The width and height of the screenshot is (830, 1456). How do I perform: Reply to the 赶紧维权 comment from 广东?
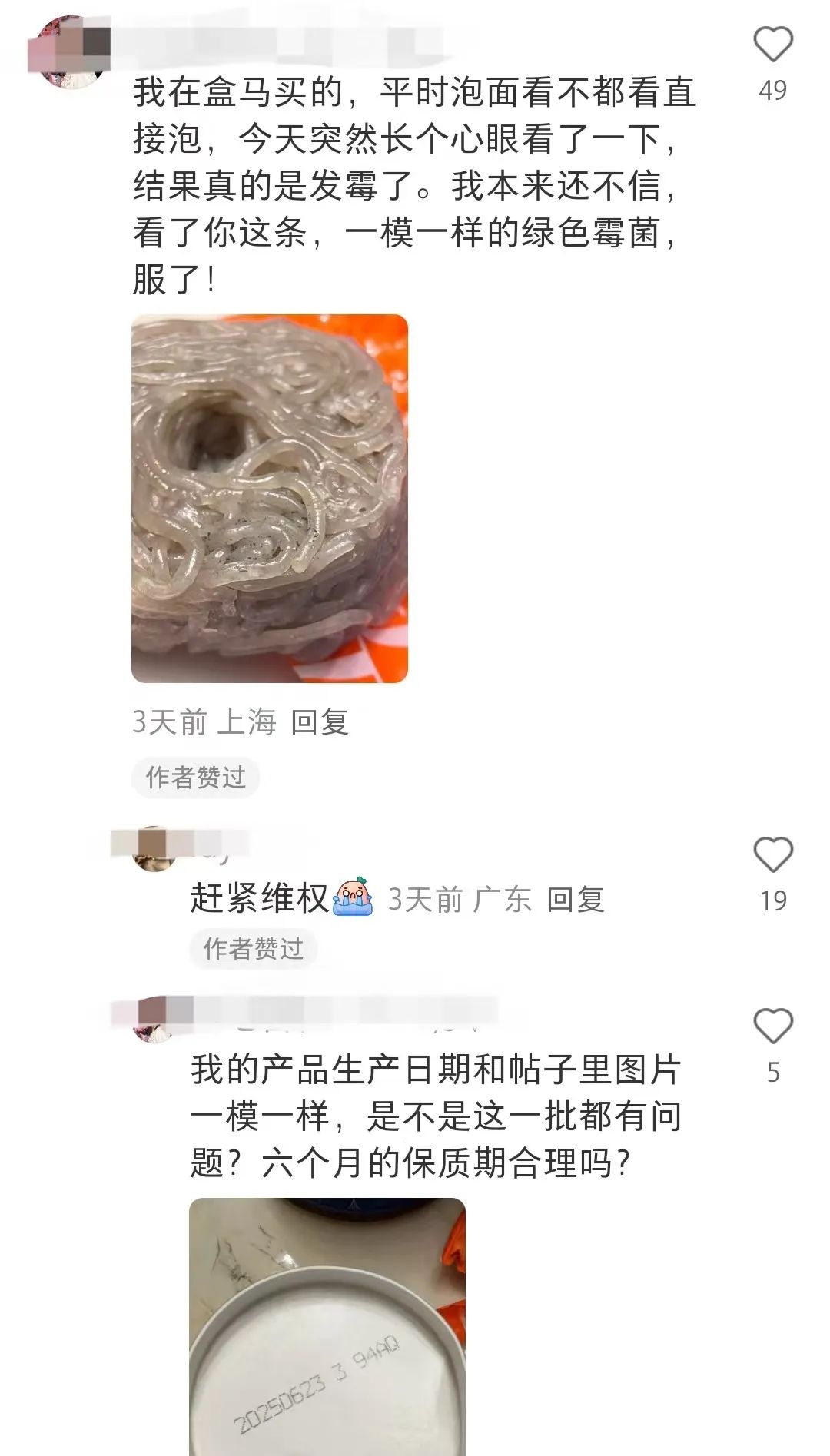click(x=575, y=899)
